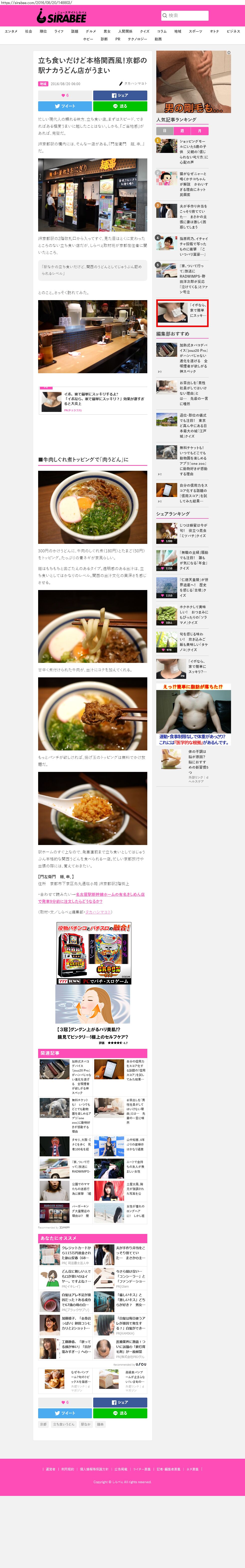Switch ranking to the 月 tab
This screenshot has width=245, height=1568.
coord(199,131)
